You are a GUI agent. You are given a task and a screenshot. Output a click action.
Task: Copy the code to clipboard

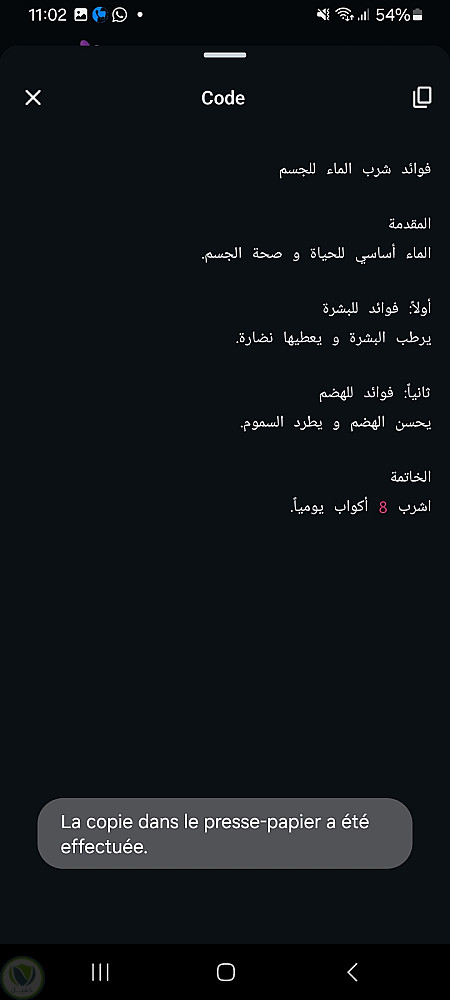pos(422,97)
